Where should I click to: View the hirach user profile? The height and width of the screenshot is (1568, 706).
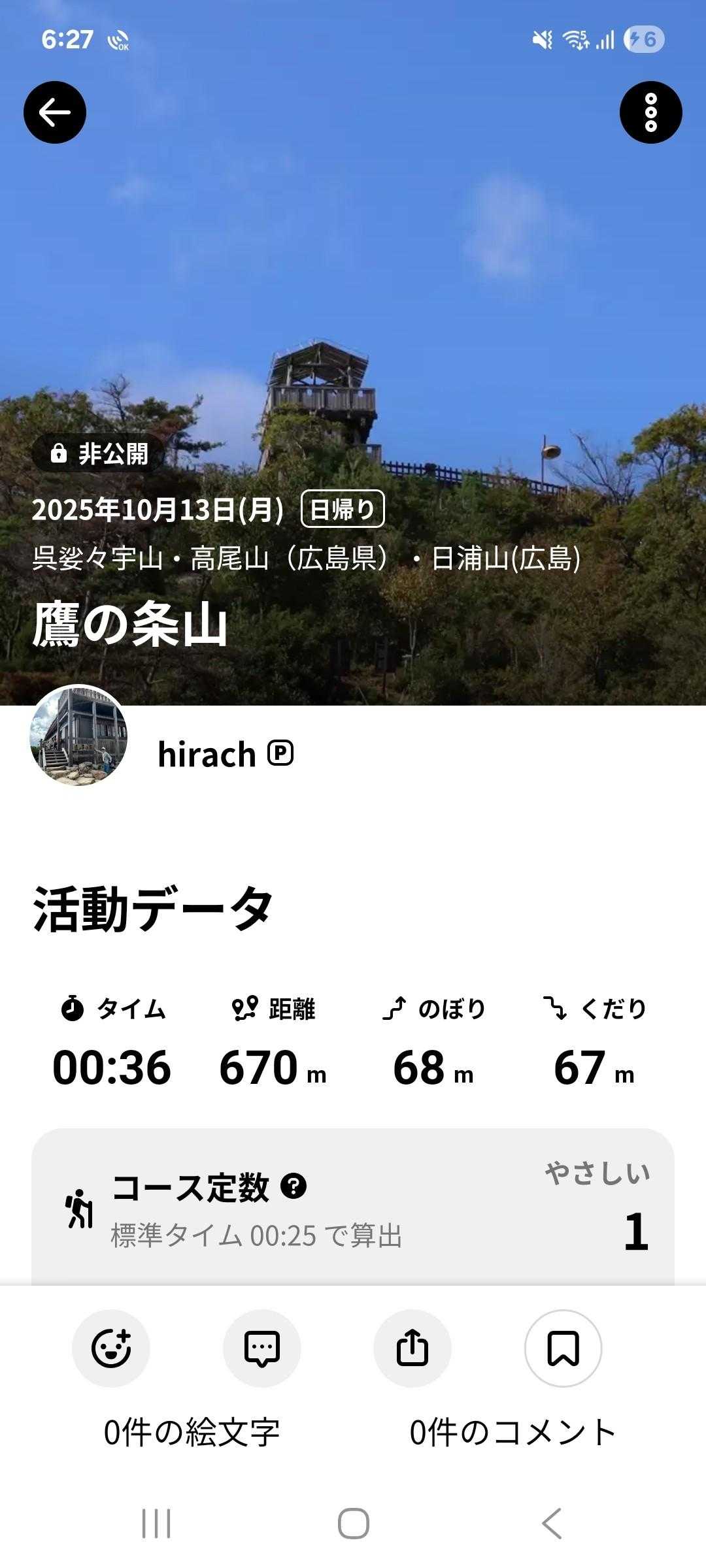pos(207,755)
